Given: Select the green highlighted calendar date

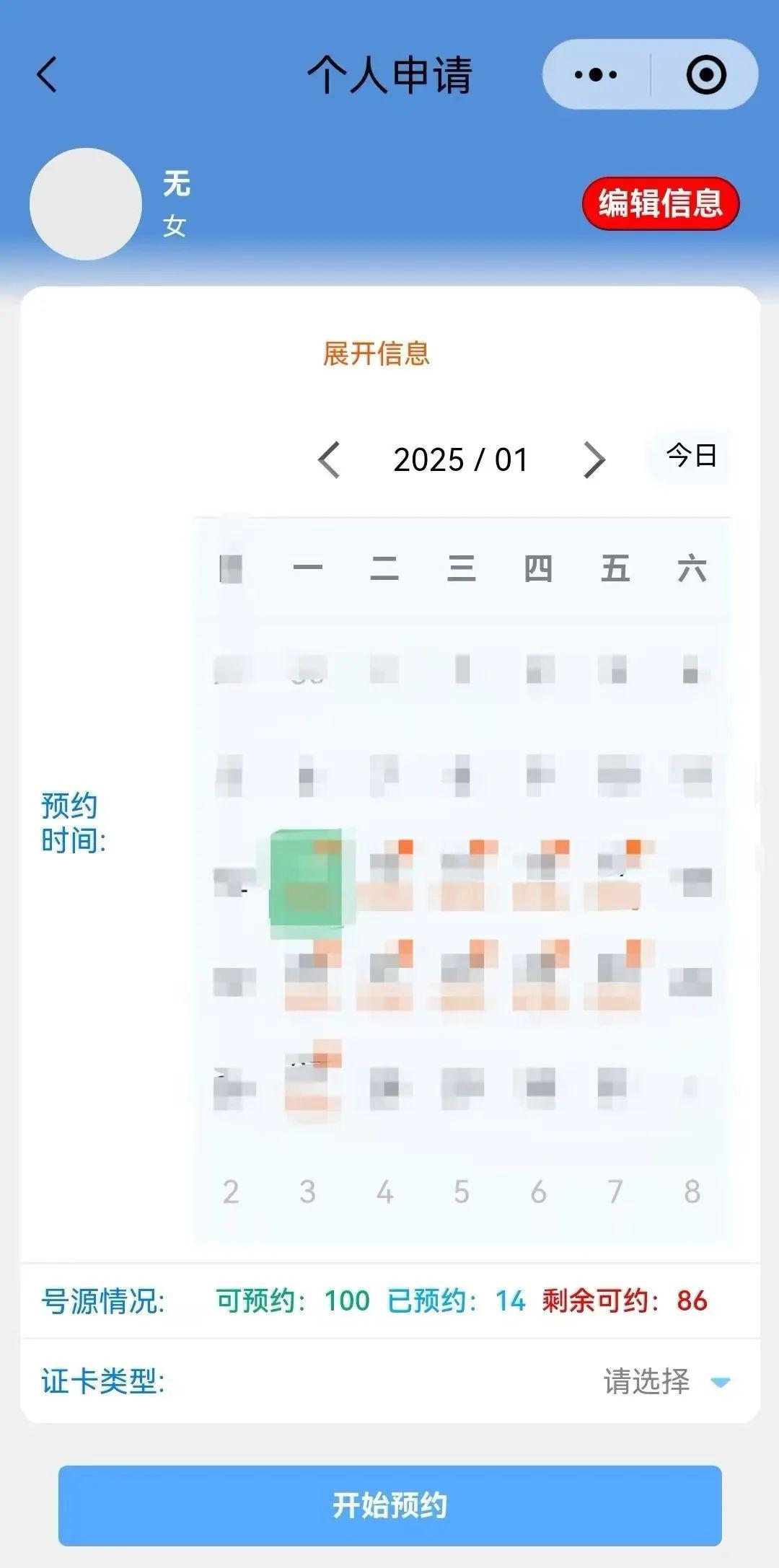Looking at the screenshot, I should 307,881.
